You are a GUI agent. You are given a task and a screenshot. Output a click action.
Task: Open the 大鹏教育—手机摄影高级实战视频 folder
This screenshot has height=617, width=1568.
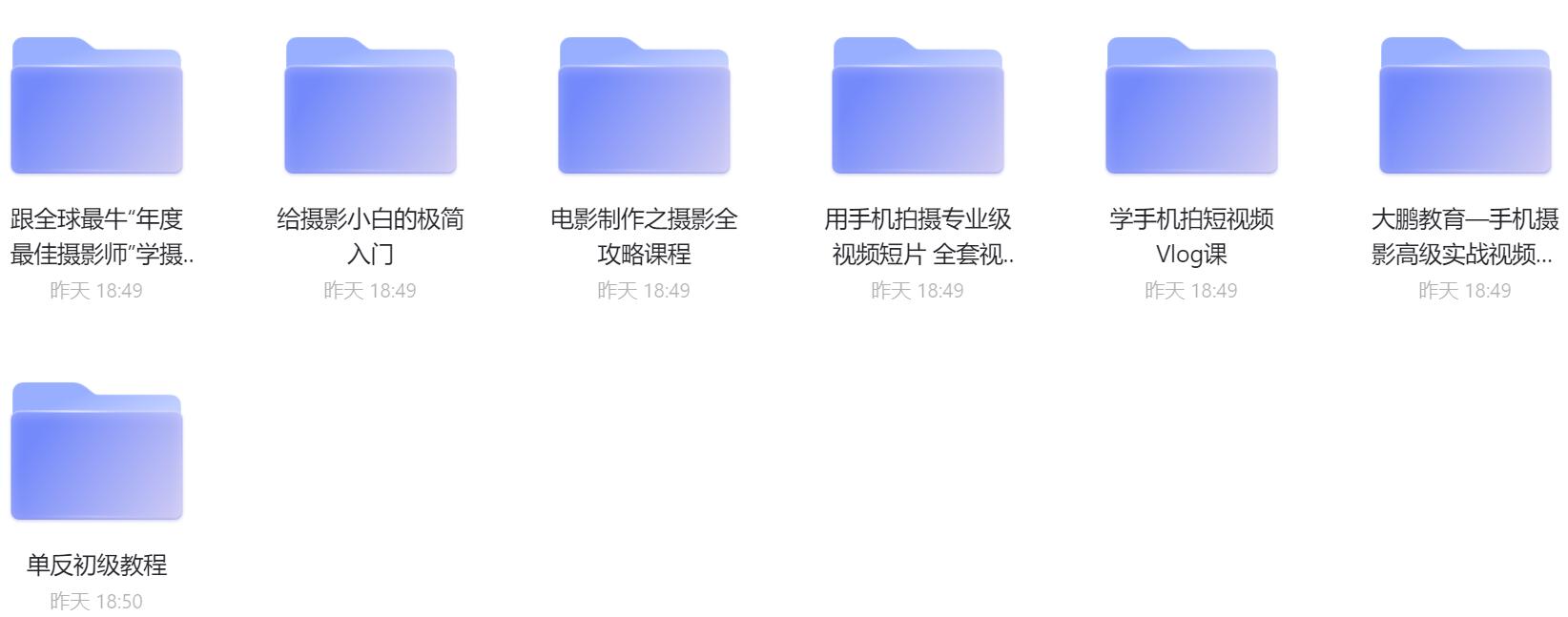(1465, 107)
